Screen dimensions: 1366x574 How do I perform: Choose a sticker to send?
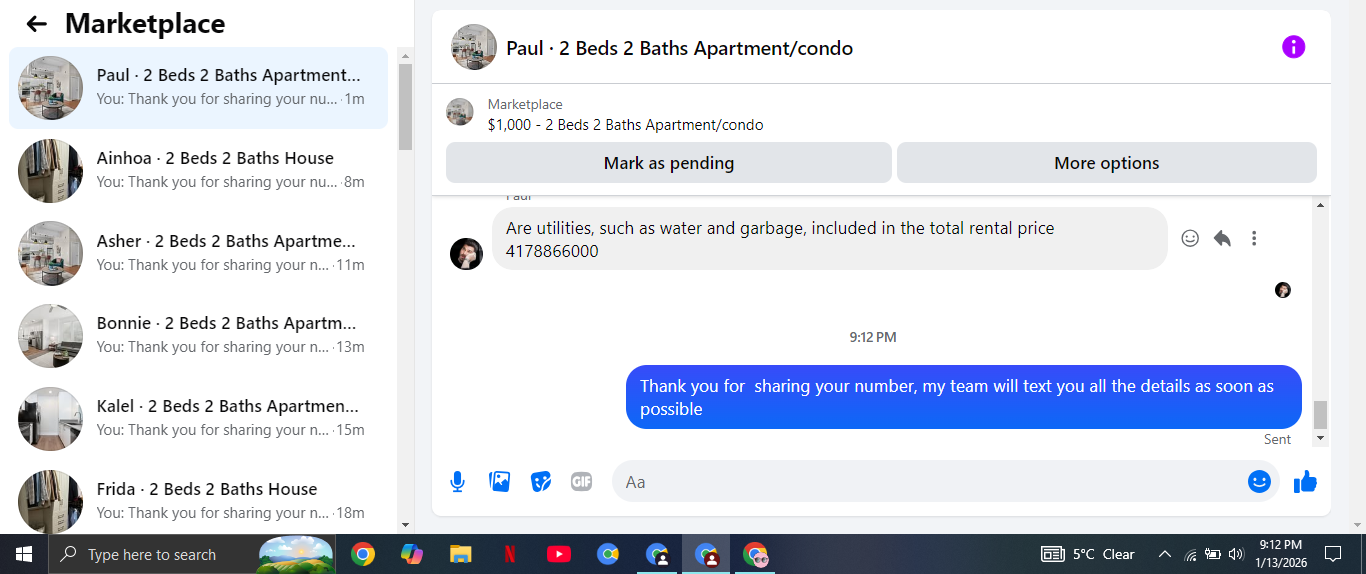tap(540, 482)
